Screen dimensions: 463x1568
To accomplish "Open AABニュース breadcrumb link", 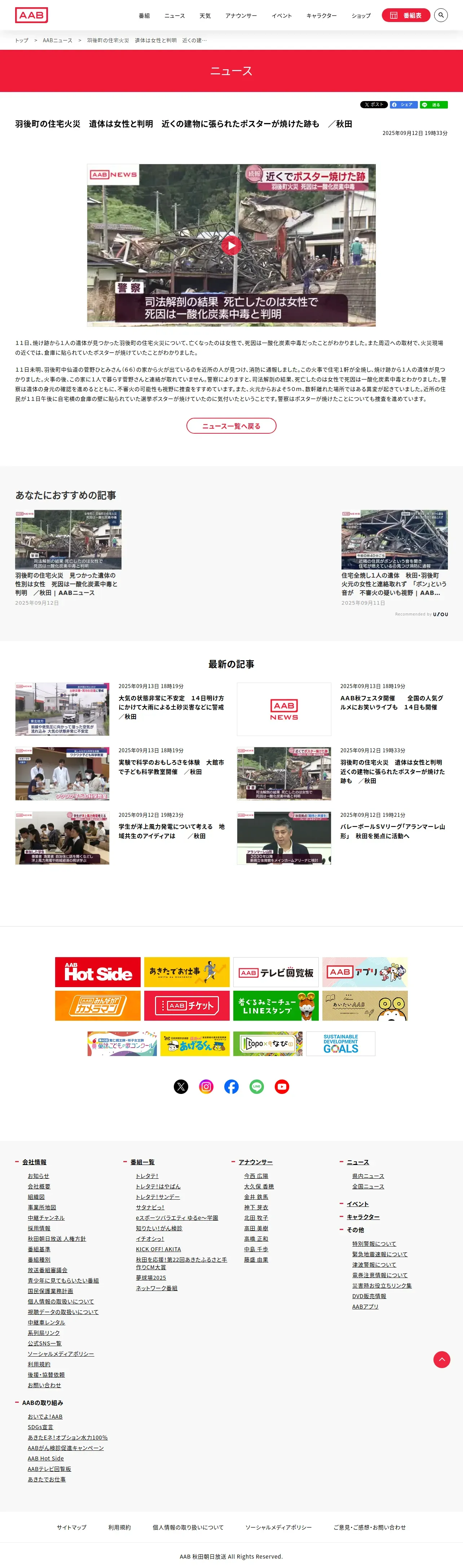I will (57, 40).
